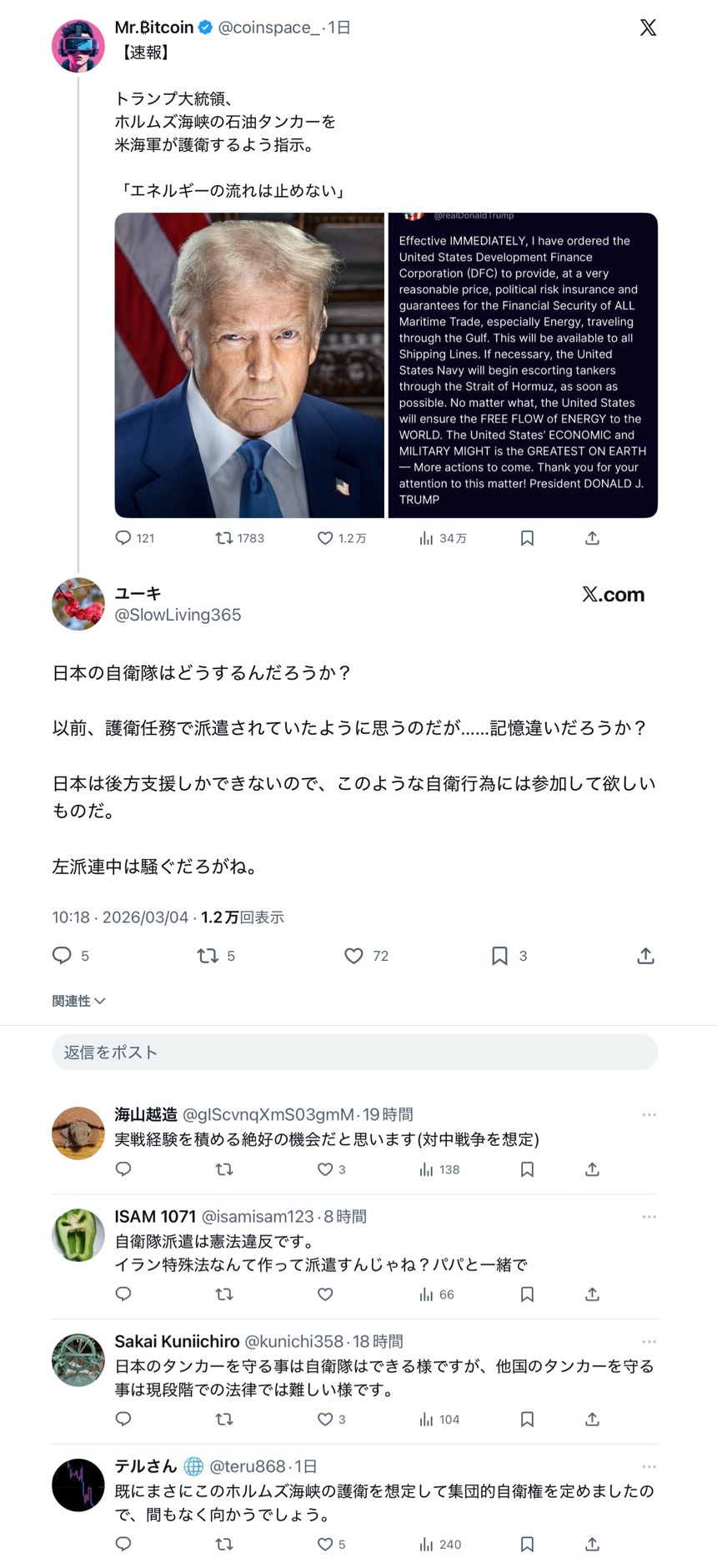
Task: Open the Trump statement text image
Action: click(523, 365)
